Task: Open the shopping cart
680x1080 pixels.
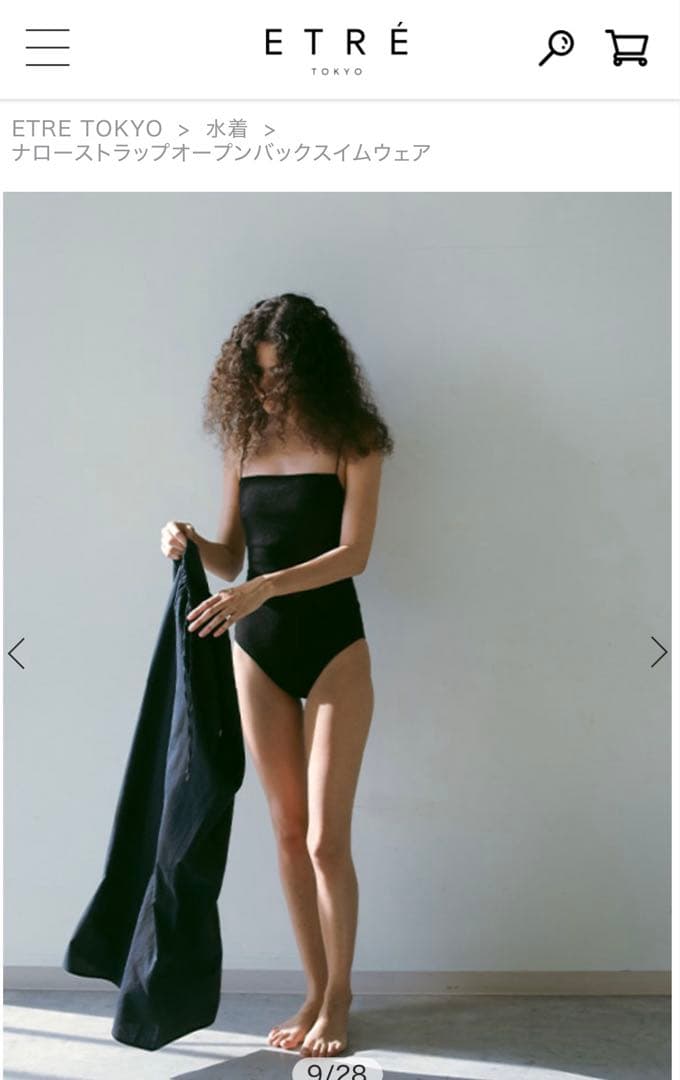Action: point(627,48)
